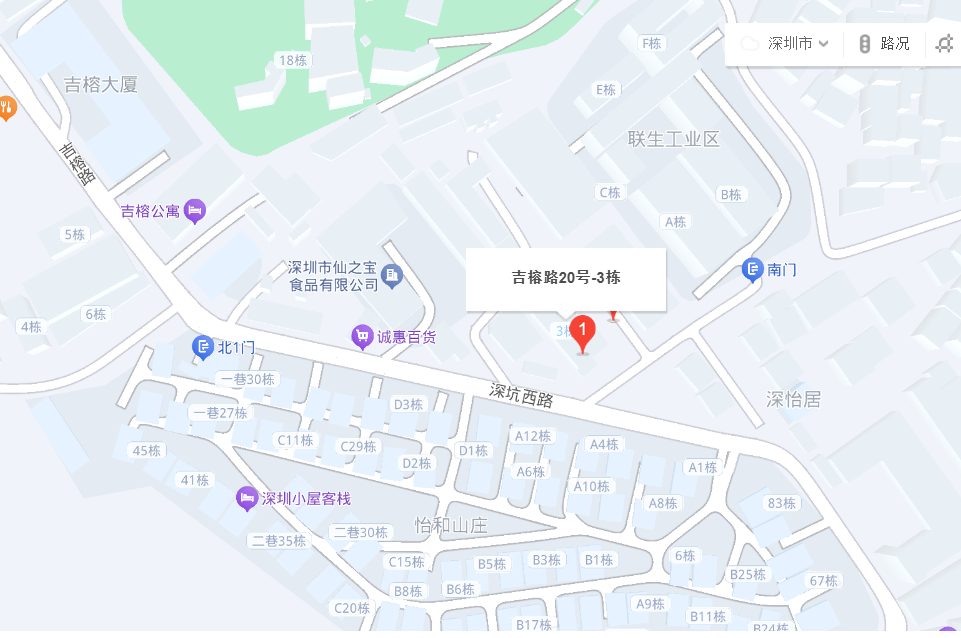Open the 深圳市 city selector dropdown

[786, 44]
